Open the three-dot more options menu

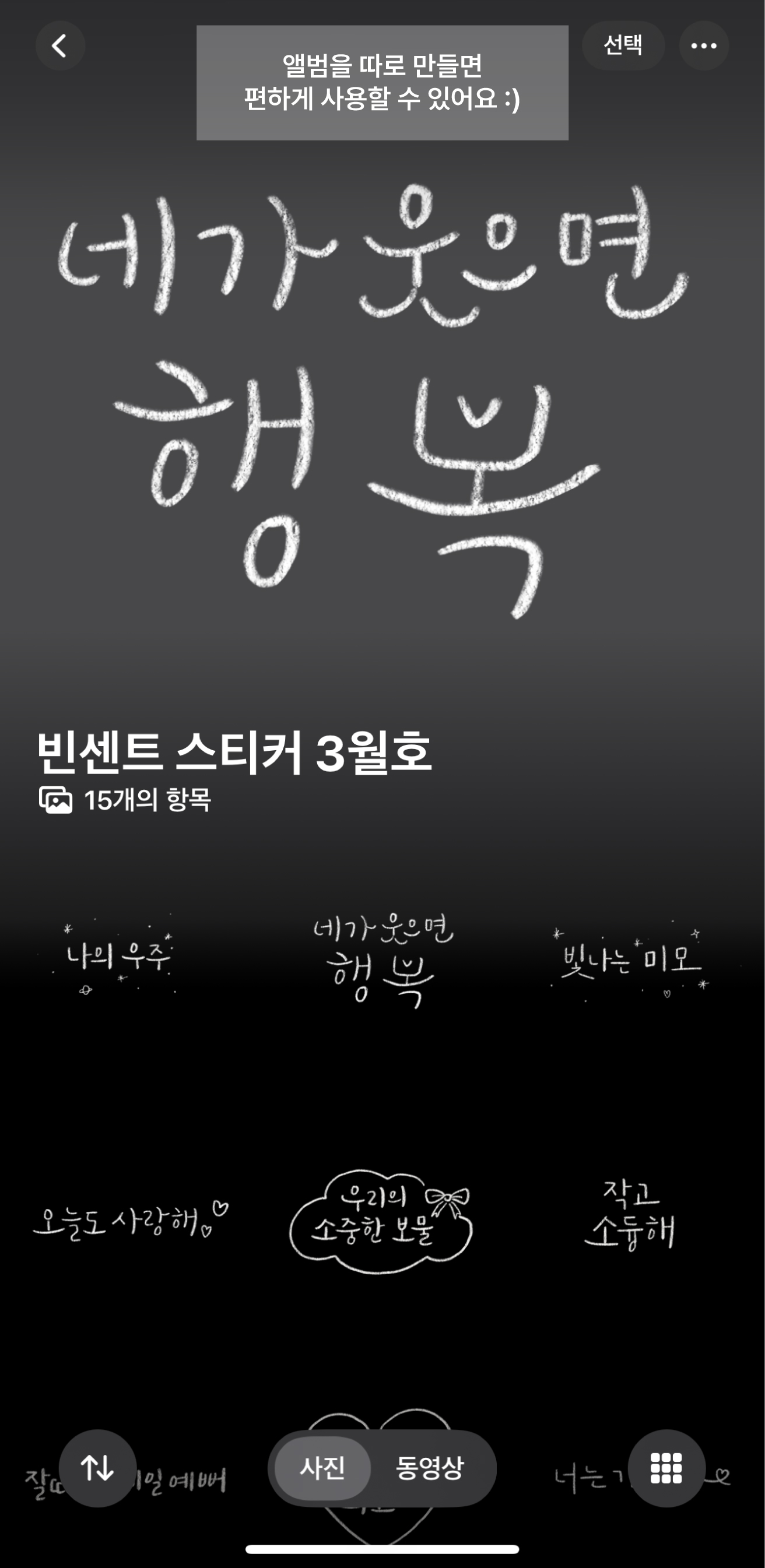703,45
